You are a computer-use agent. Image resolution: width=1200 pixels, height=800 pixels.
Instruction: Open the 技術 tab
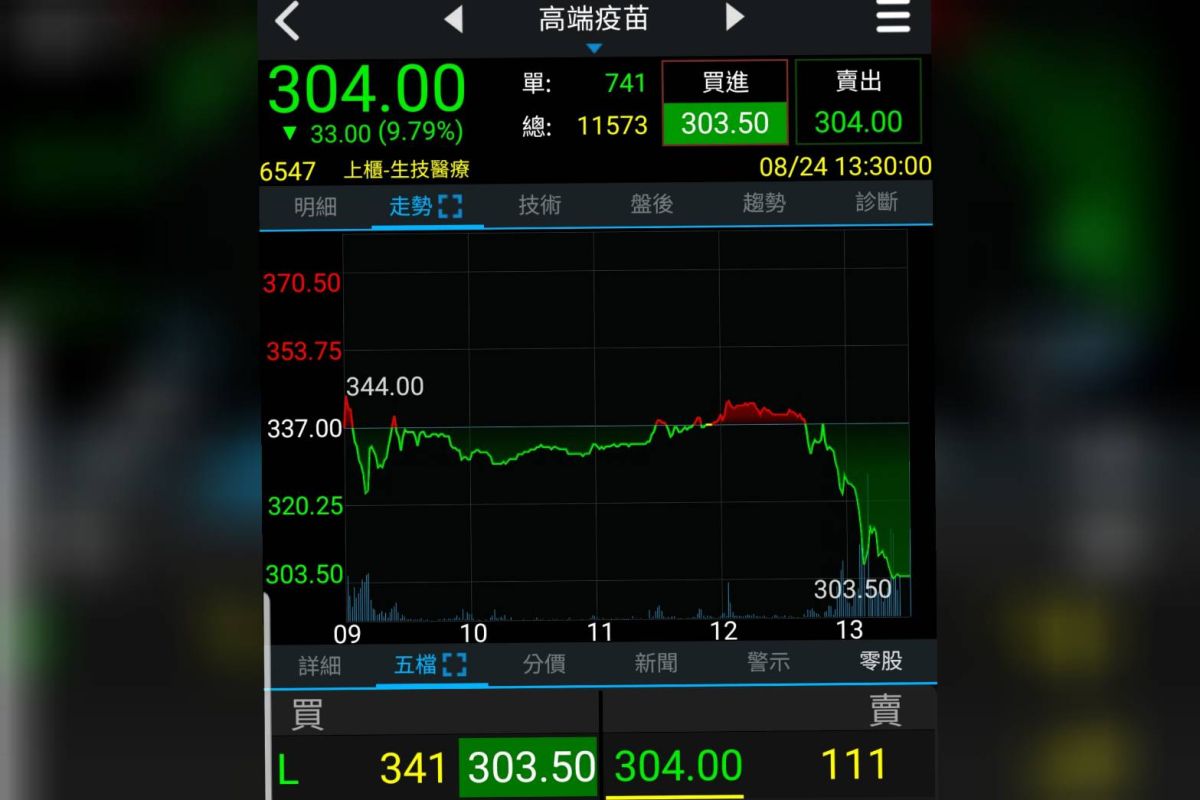click(x=539, y=206)
